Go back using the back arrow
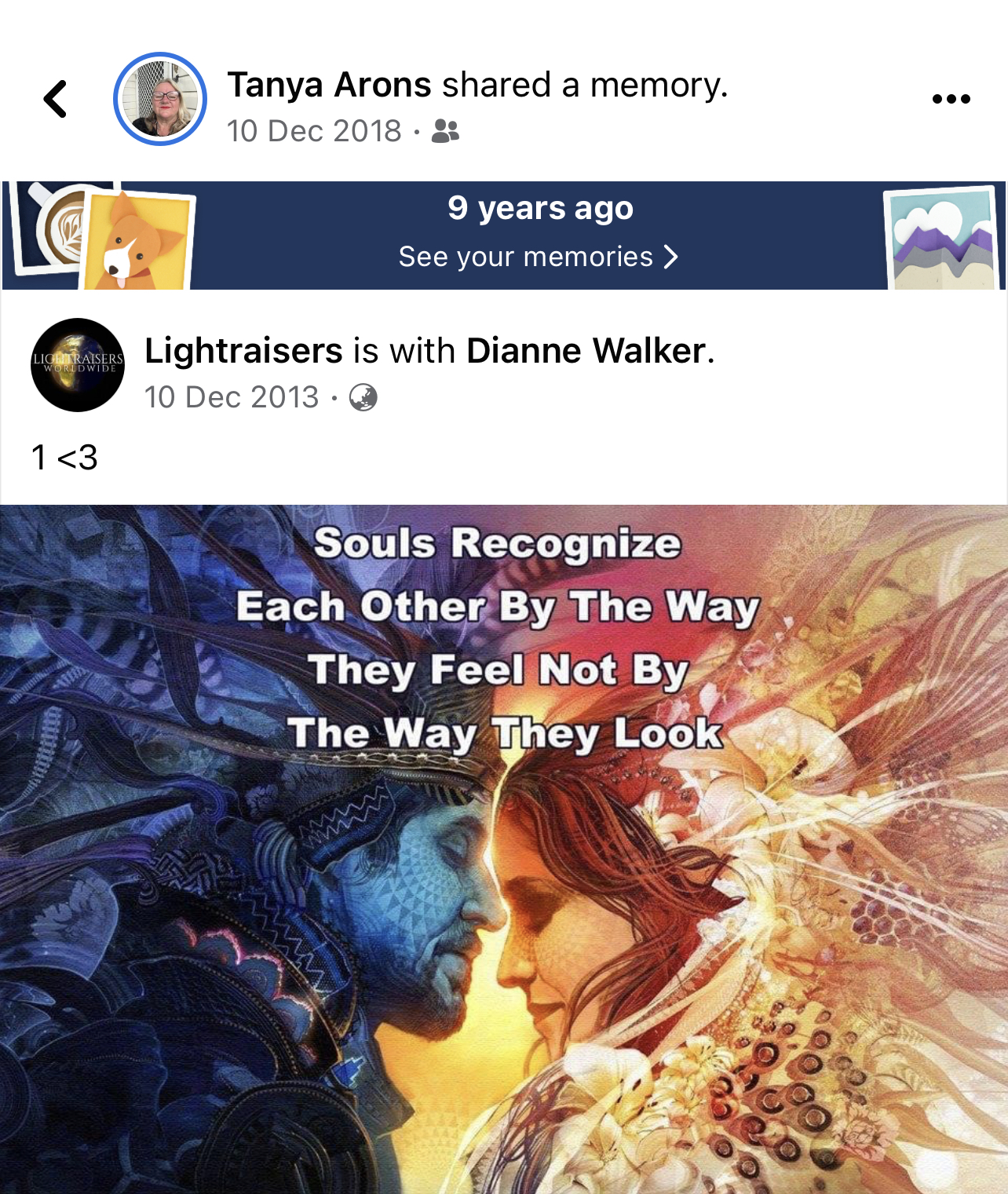1008x1194 pixels. point(55,100)
